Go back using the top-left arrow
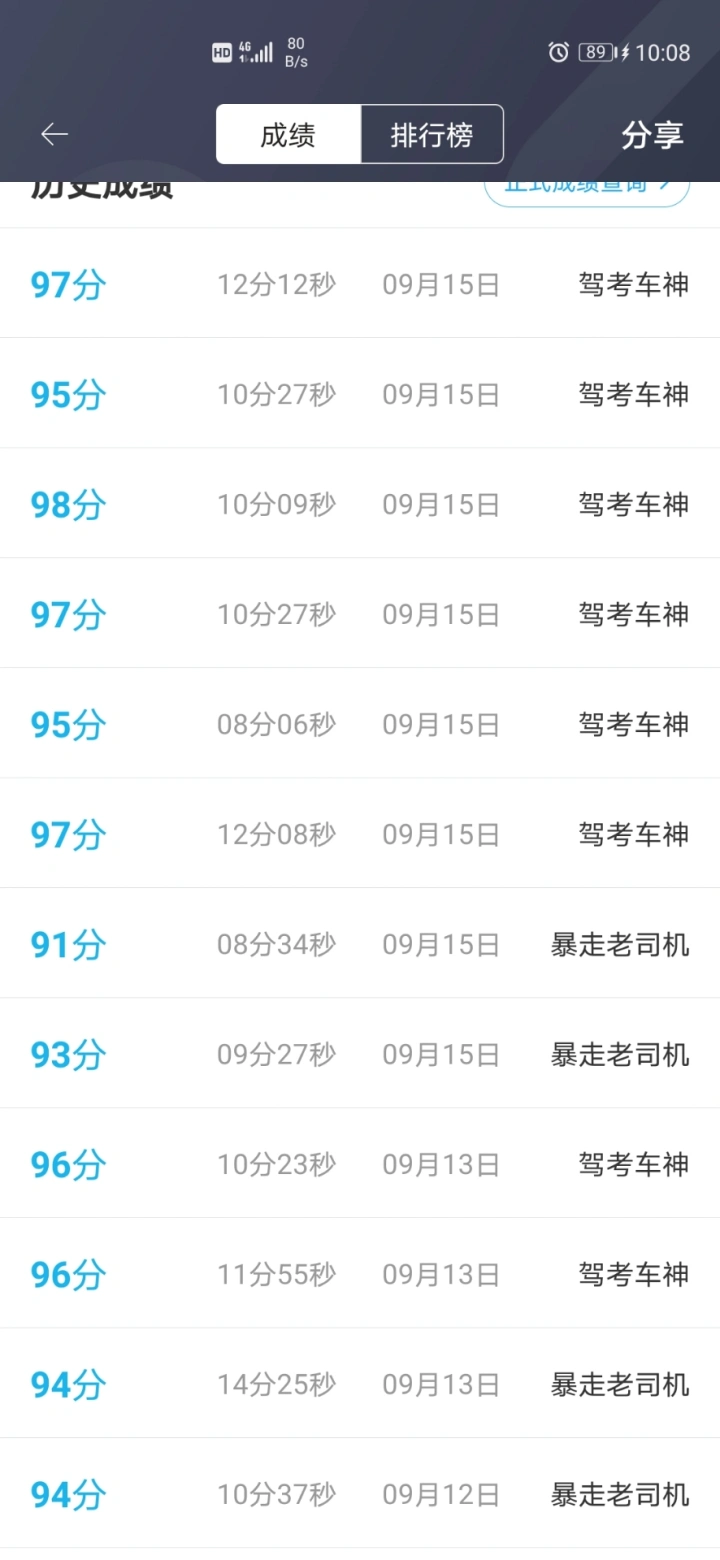This screenshot has height=1560, width=720. point(54,134)
